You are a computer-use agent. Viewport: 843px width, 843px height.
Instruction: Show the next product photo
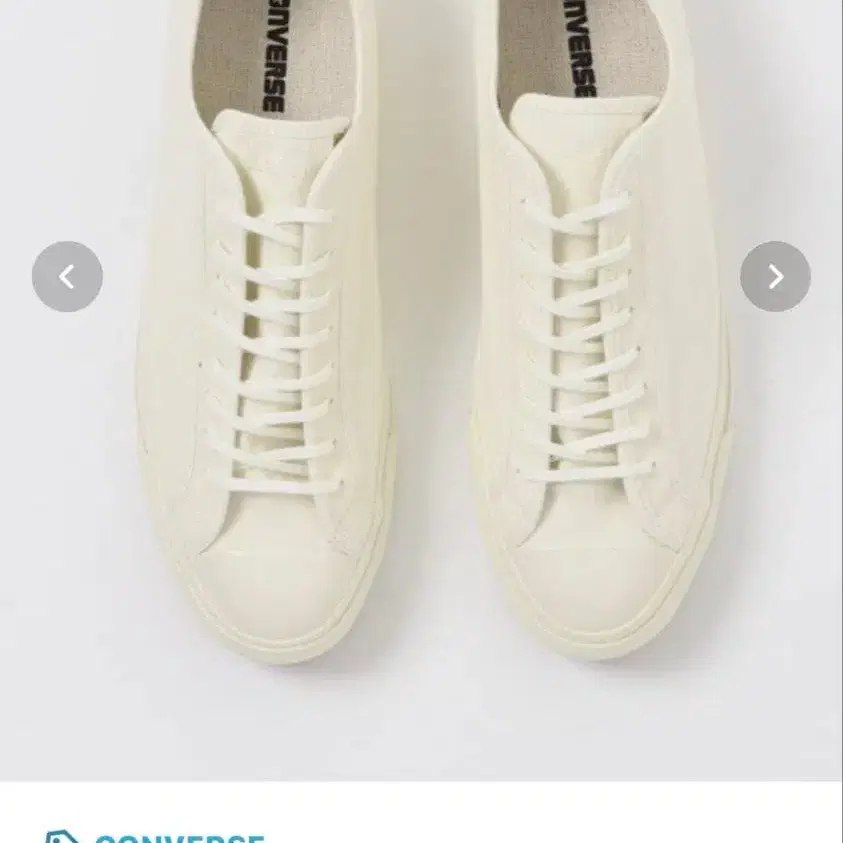tap(775, 277)
